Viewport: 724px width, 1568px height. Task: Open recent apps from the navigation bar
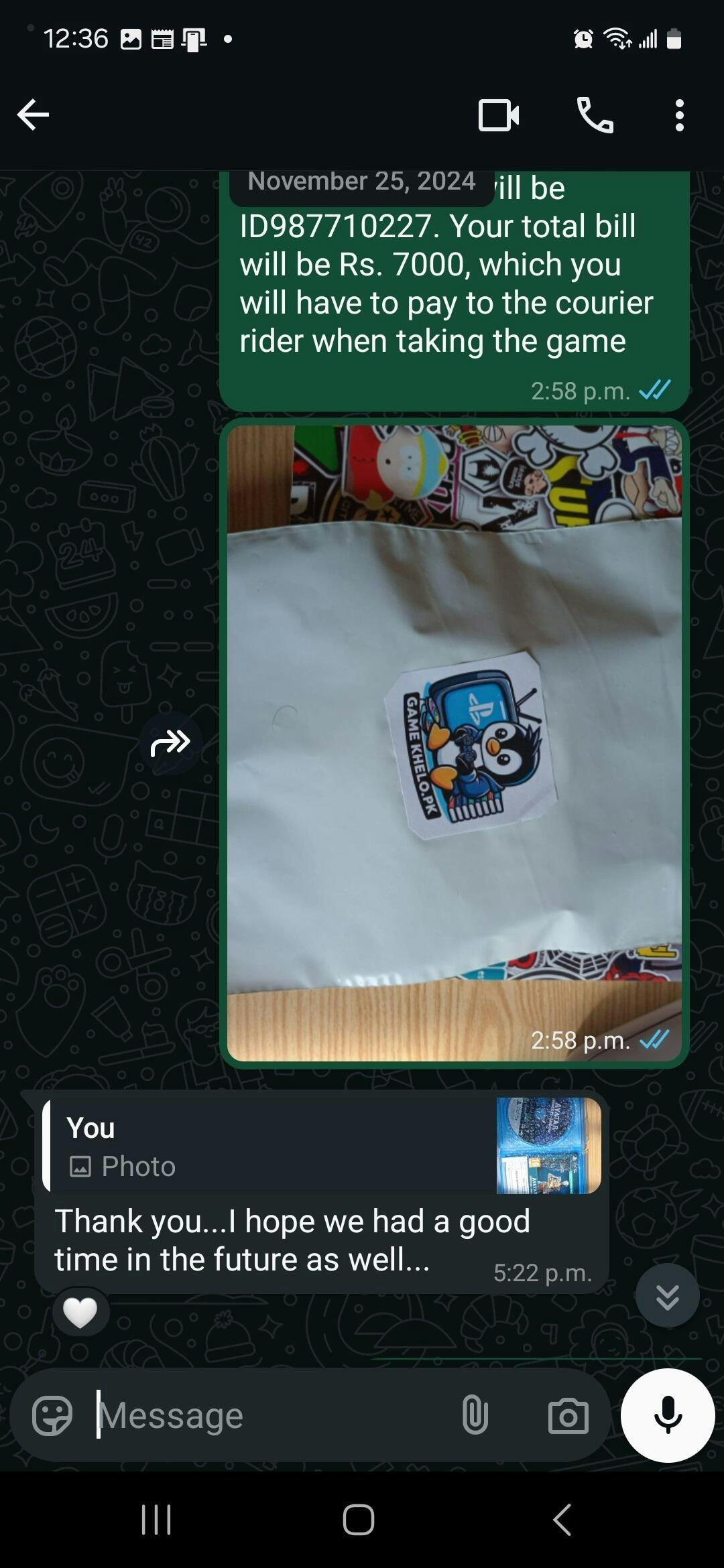point(156,1520)
